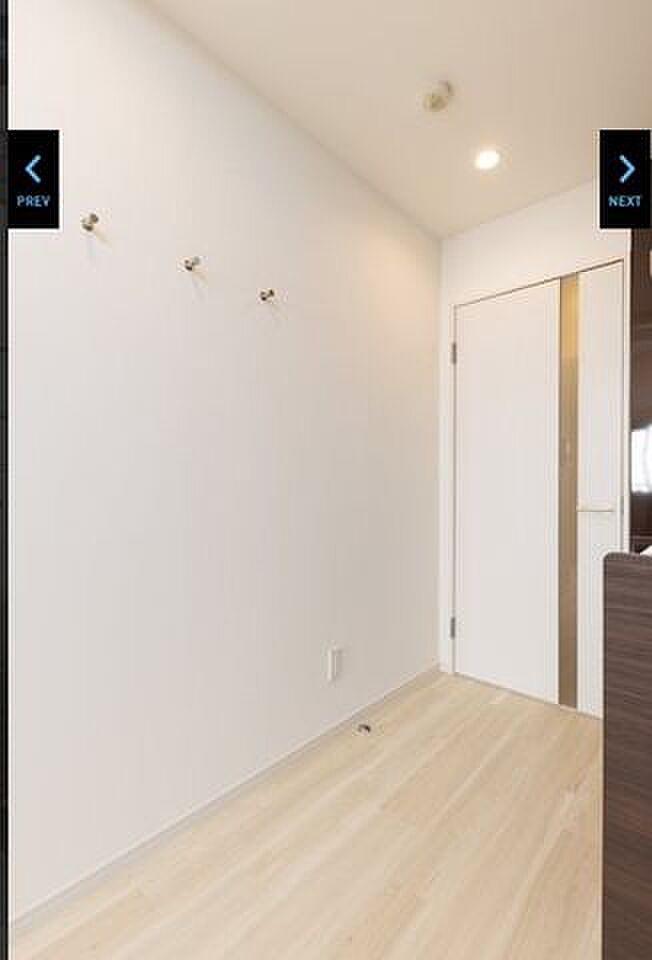
Task: Go to the previous photo with PREV
Action: pyautogui.click(x=33, y=180)
